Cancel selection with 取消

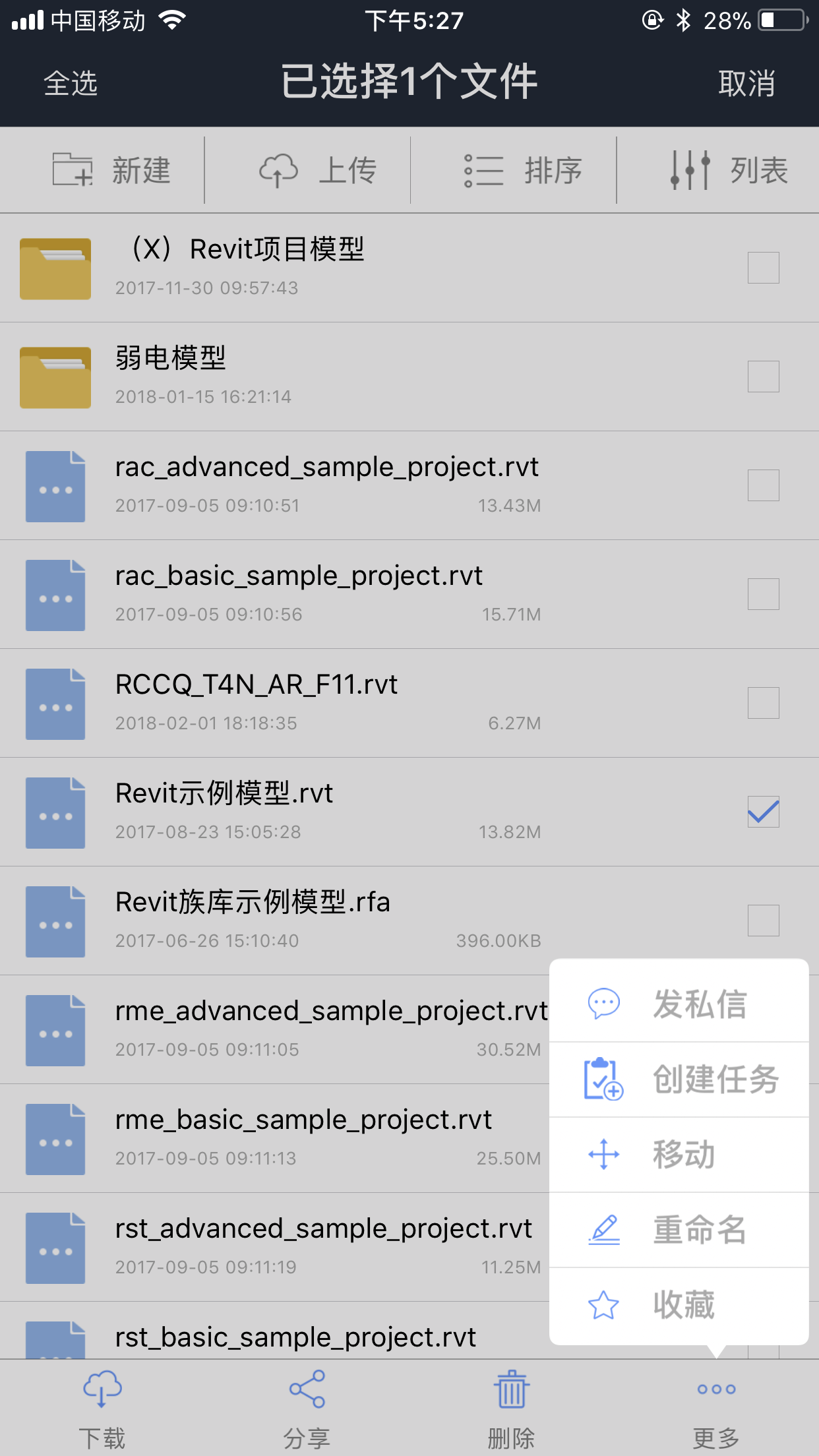(746, 84)
